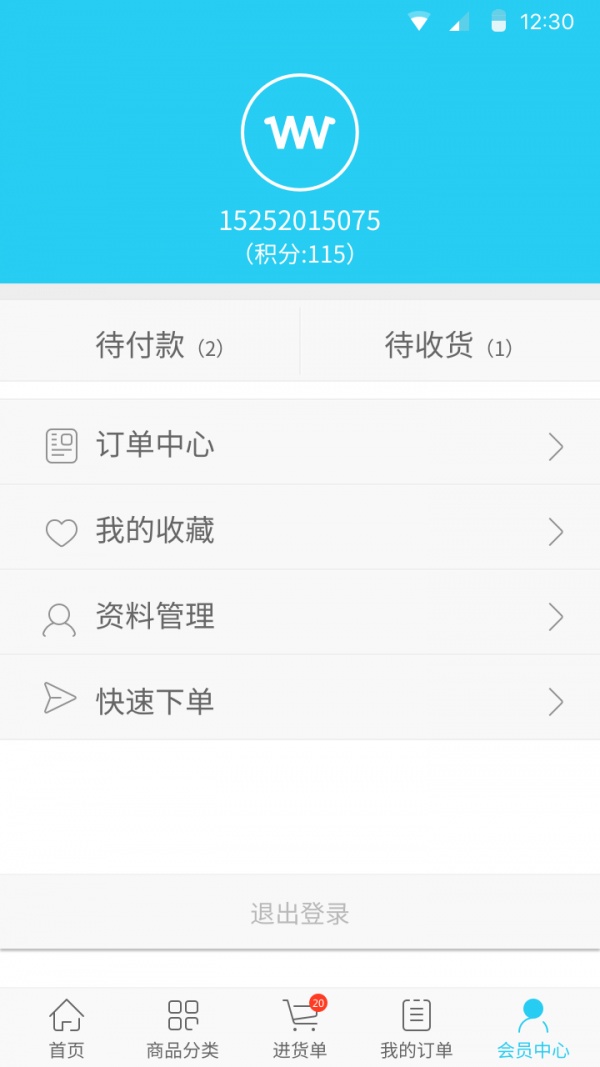Select the 会员中心 member center tab
The image size is (600, 1067).
[533, 1028]
